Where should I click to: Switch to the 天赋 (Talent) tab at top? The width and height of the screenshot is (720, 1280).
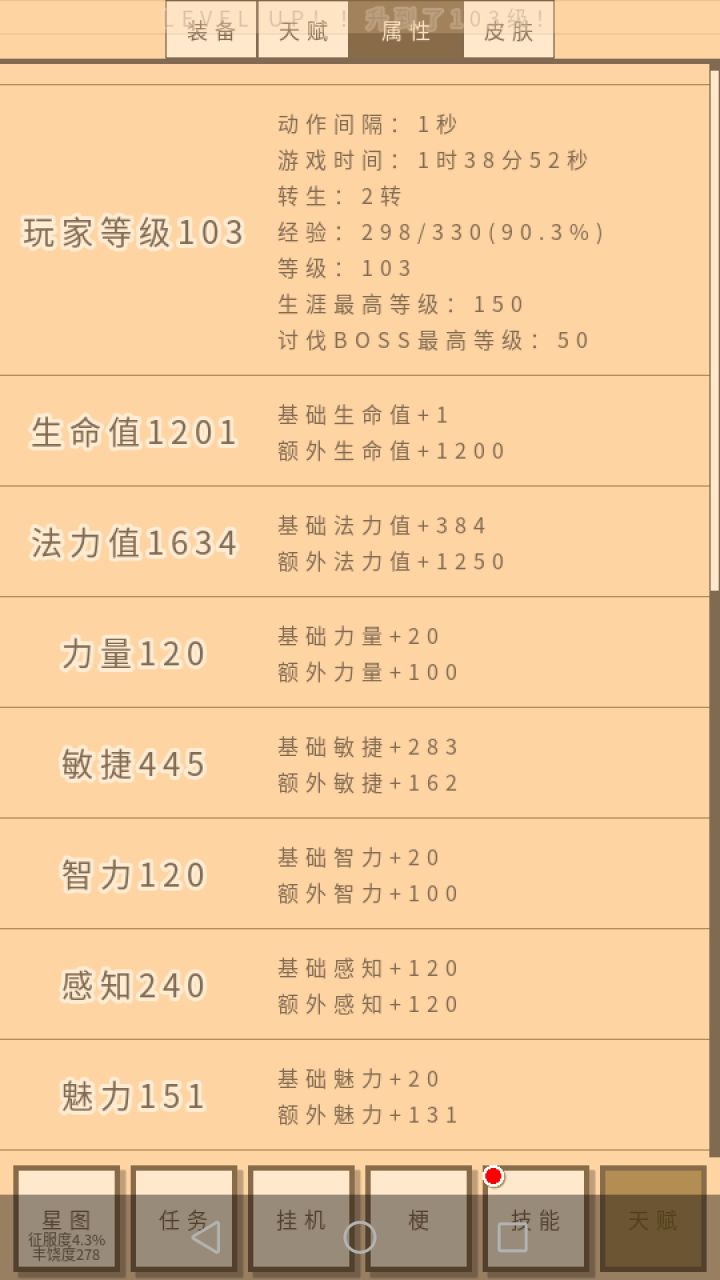[x=301, y=31]
